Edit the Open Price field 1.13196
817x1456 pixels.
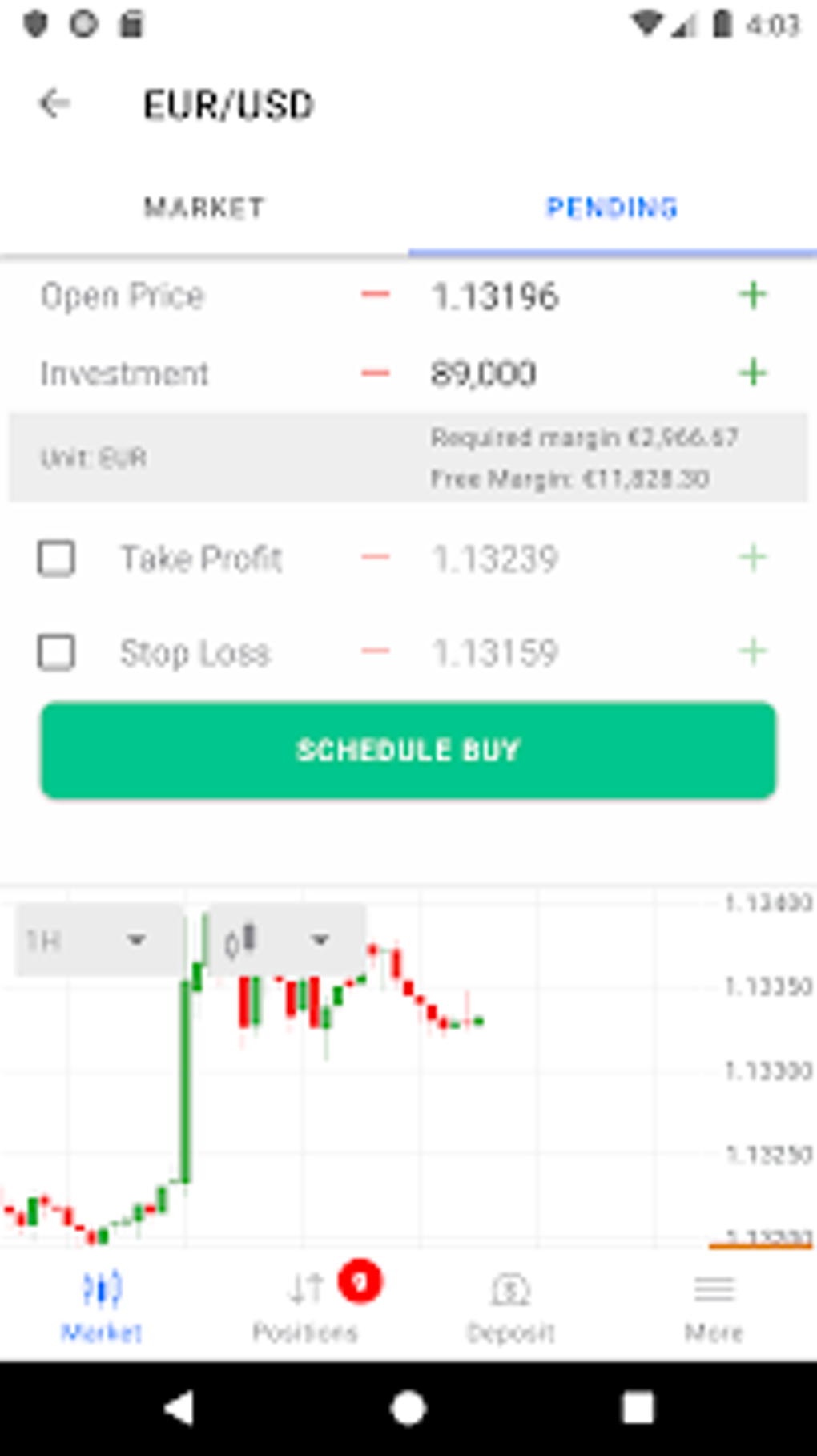pyautogui.click(x=494, y=296)
